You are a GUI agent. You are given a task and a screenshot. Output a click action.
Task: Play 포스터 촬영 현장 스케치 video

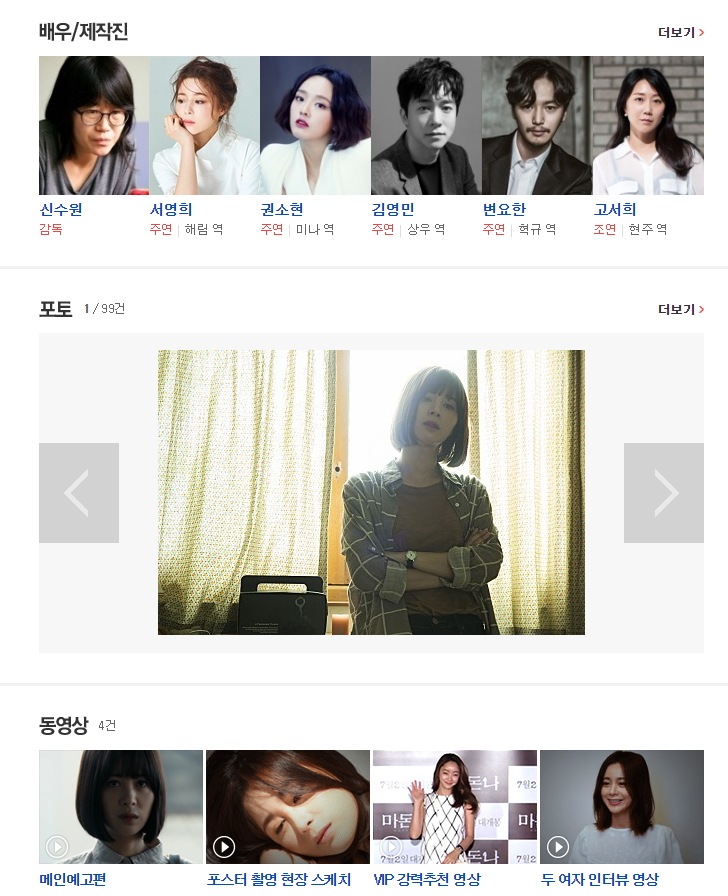point(287,806)
